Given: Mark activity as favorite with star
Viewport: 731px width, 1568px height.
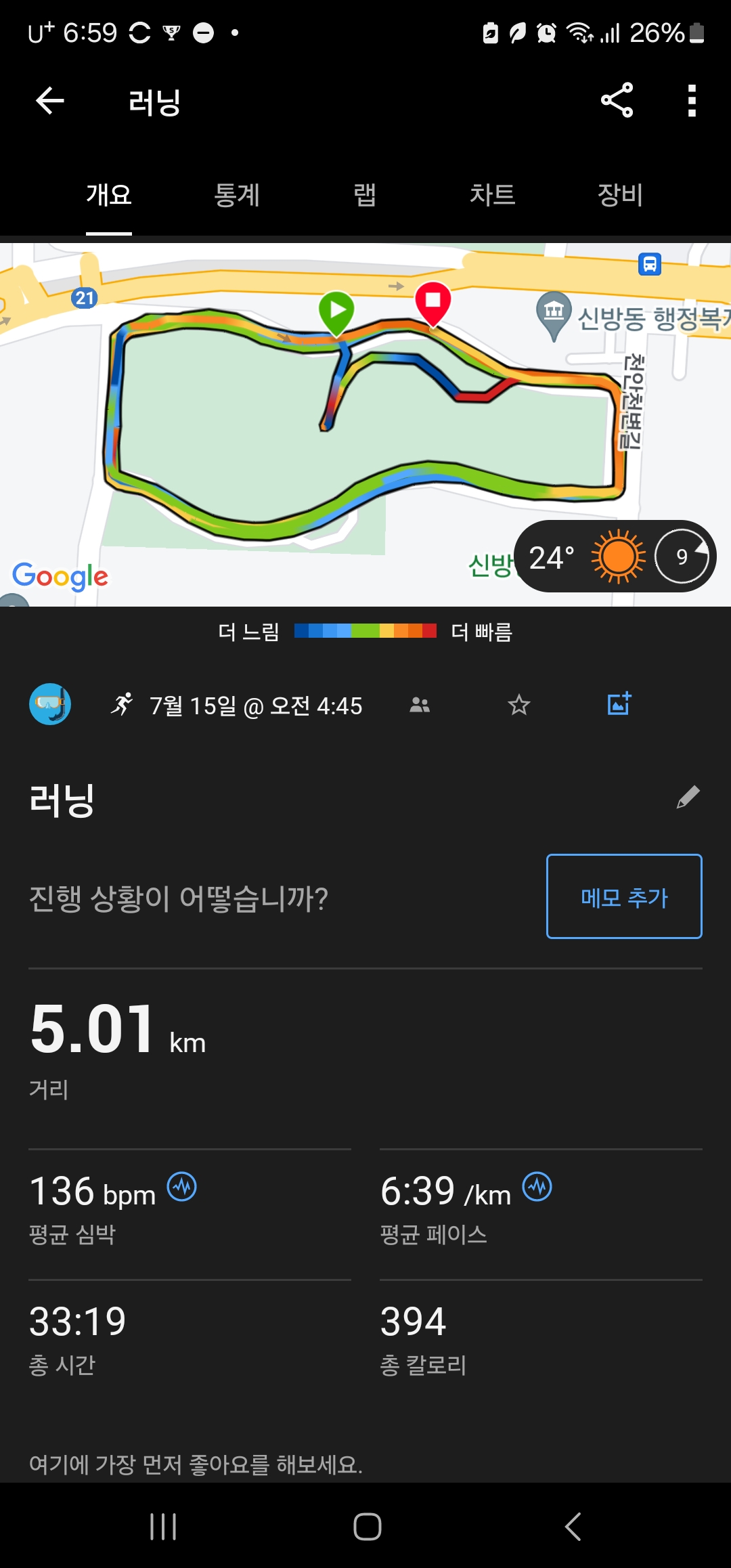Looking at the screenshot, I should coord(519,705).
